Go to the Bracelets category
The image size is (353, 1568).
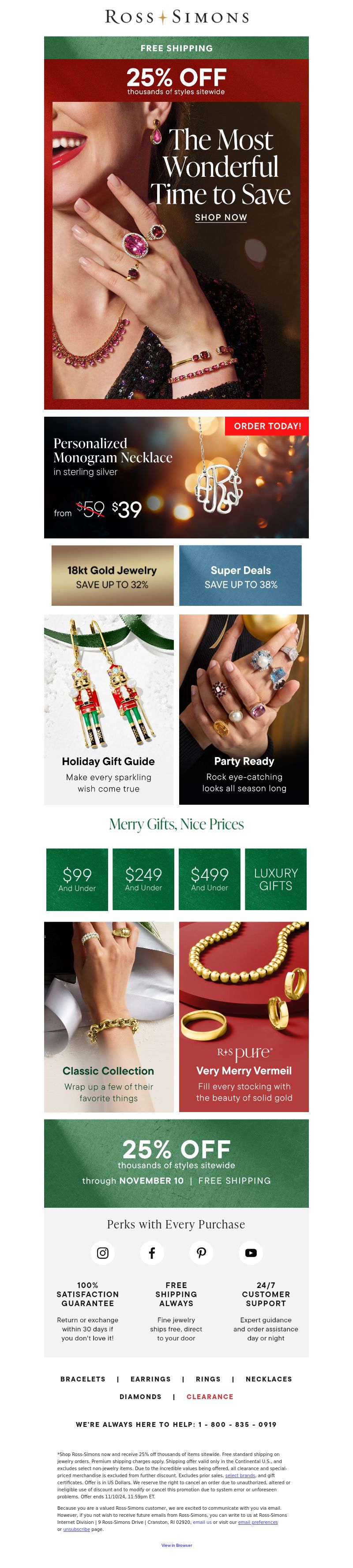coord(83,1379)
